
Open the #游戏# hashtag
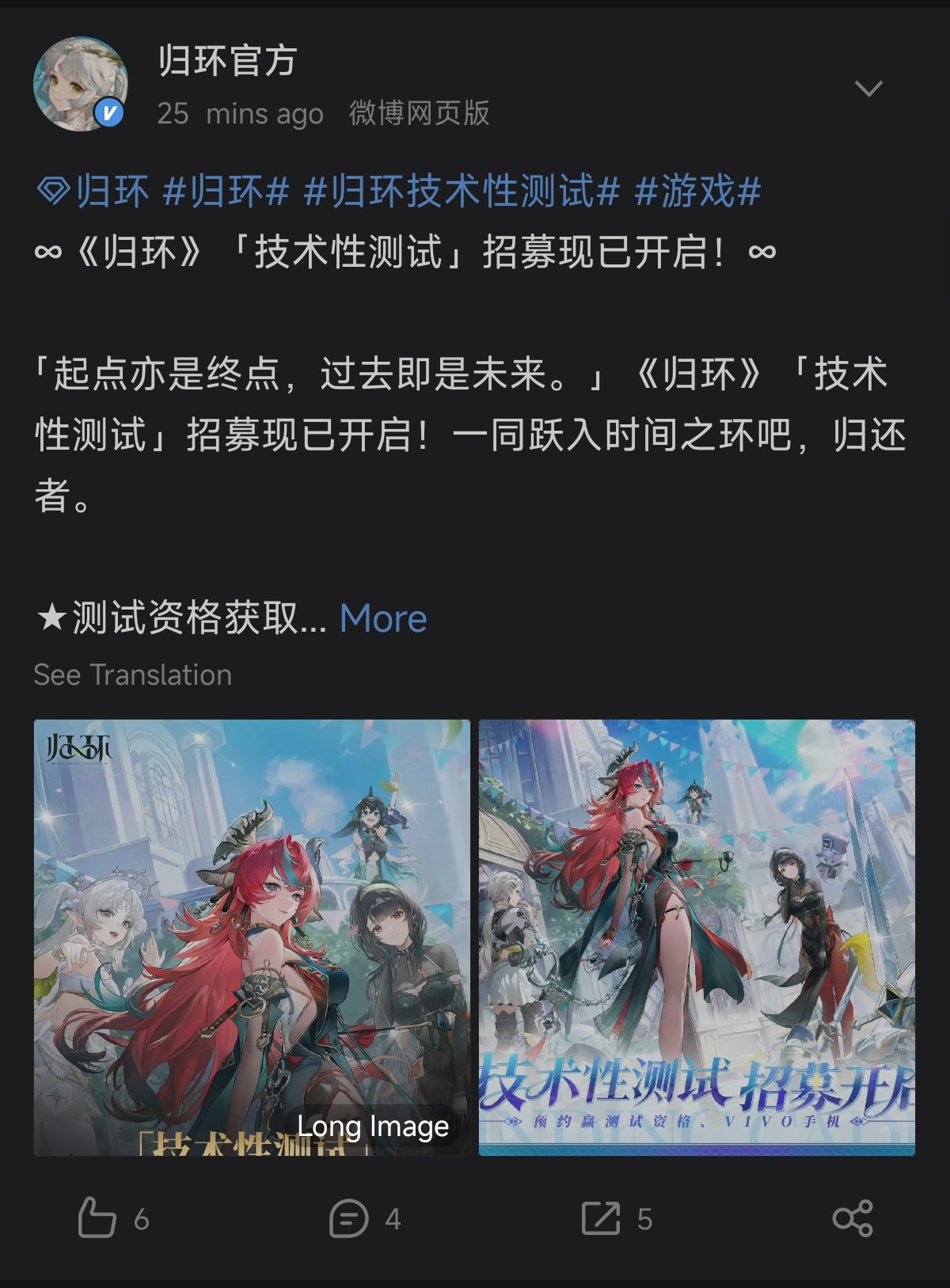point(697,192)
